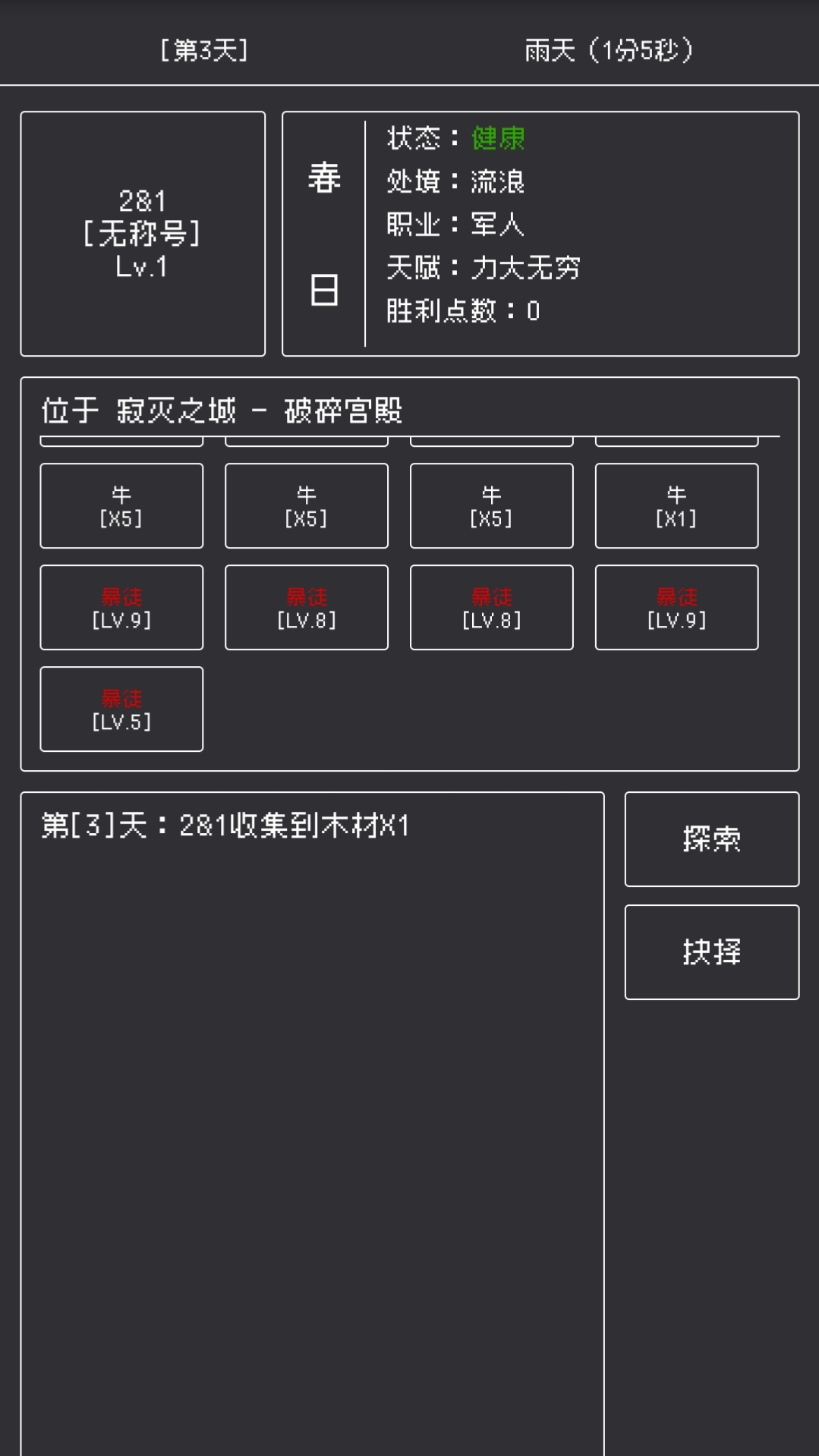Open the character panel showing 2&1 Lv.1
This screenshot has width=819, height=1456.
[x=141, y=232]
